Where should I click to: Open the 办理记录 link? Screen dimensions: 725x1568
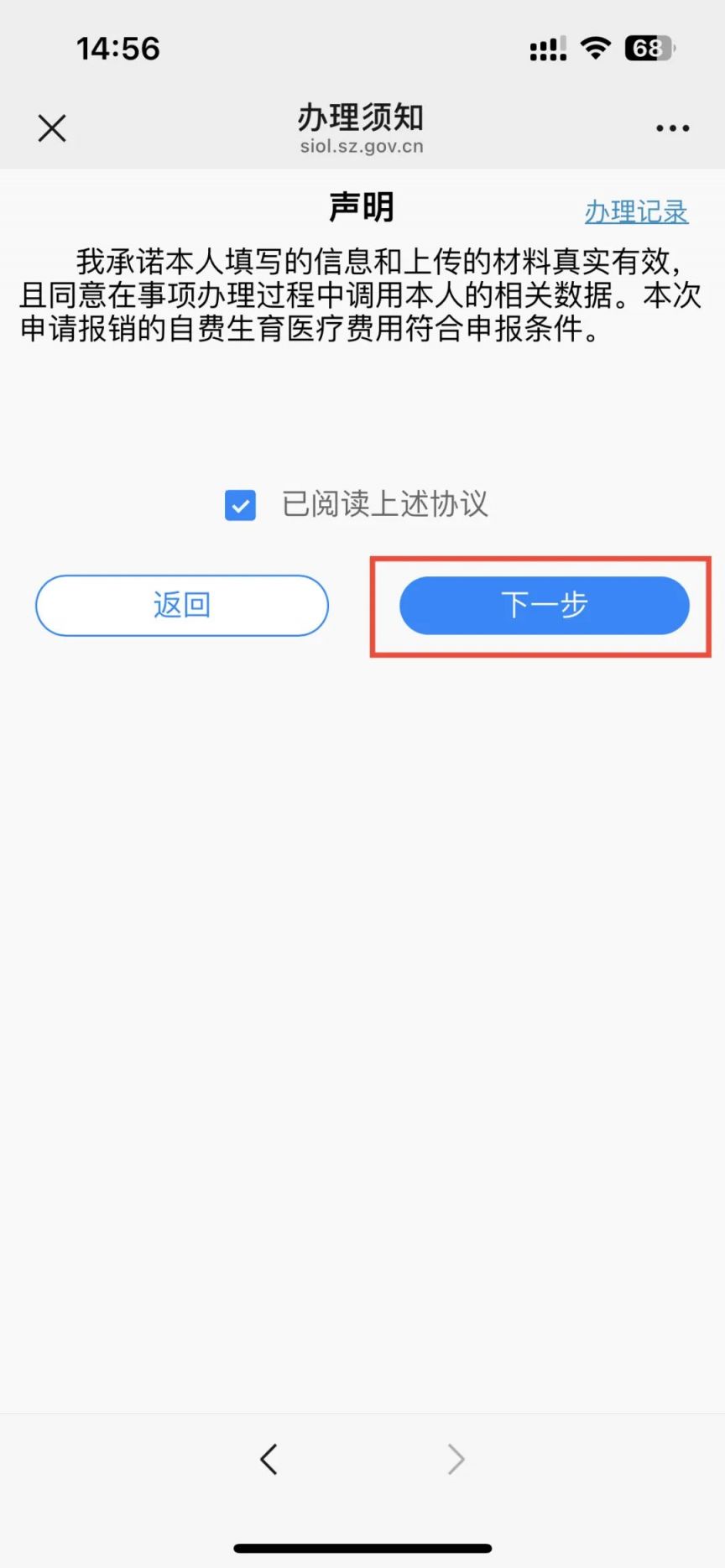636,212
